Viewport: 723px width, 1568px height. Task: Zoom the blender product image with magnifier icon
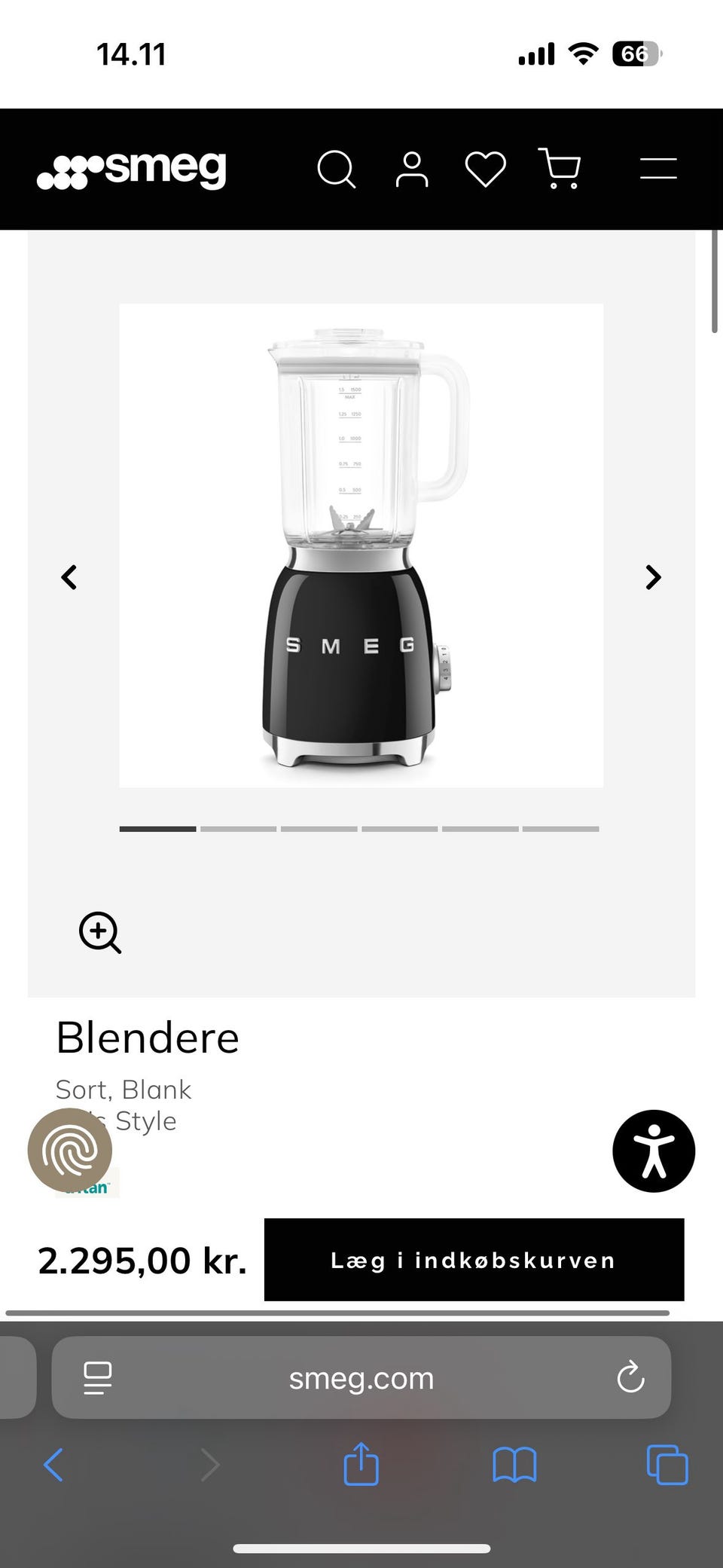(100, 934)
